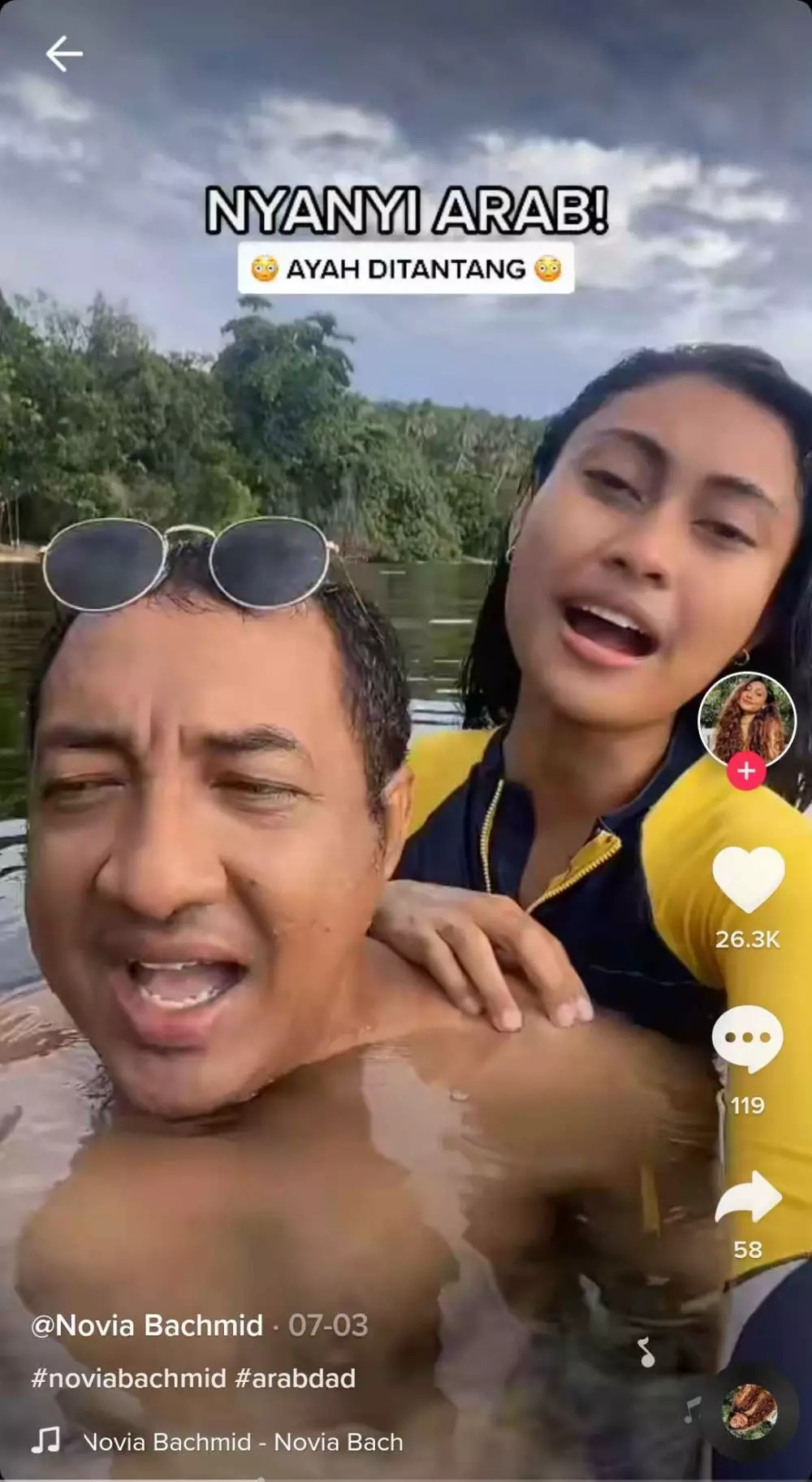This screenshot has height=1482, width=812.
Task: Tap the spinning sound disc
Action: coord(749,1411)
